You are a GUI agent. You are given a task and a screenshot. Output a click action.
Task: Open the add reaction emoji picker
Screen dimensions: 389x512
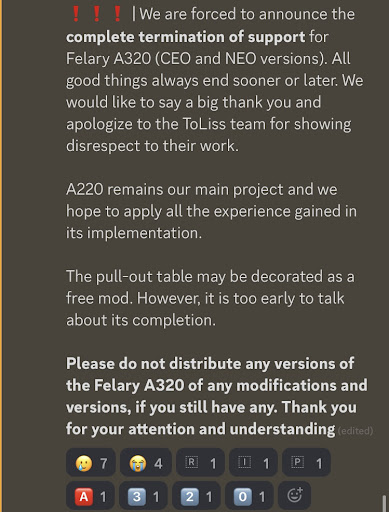295,496
